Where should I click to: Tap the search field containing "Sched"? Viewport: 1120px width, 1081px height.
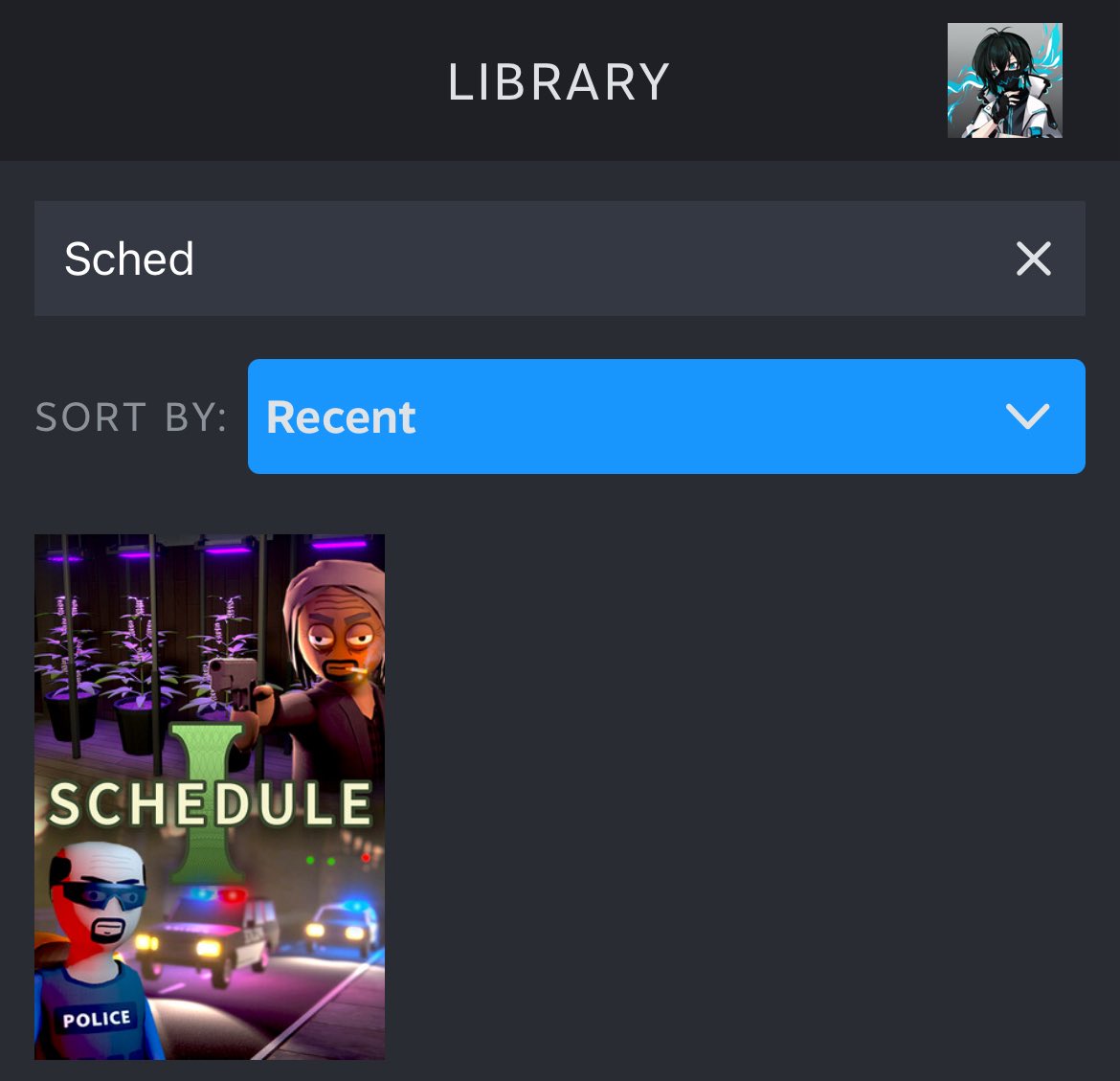click(517, 259)
